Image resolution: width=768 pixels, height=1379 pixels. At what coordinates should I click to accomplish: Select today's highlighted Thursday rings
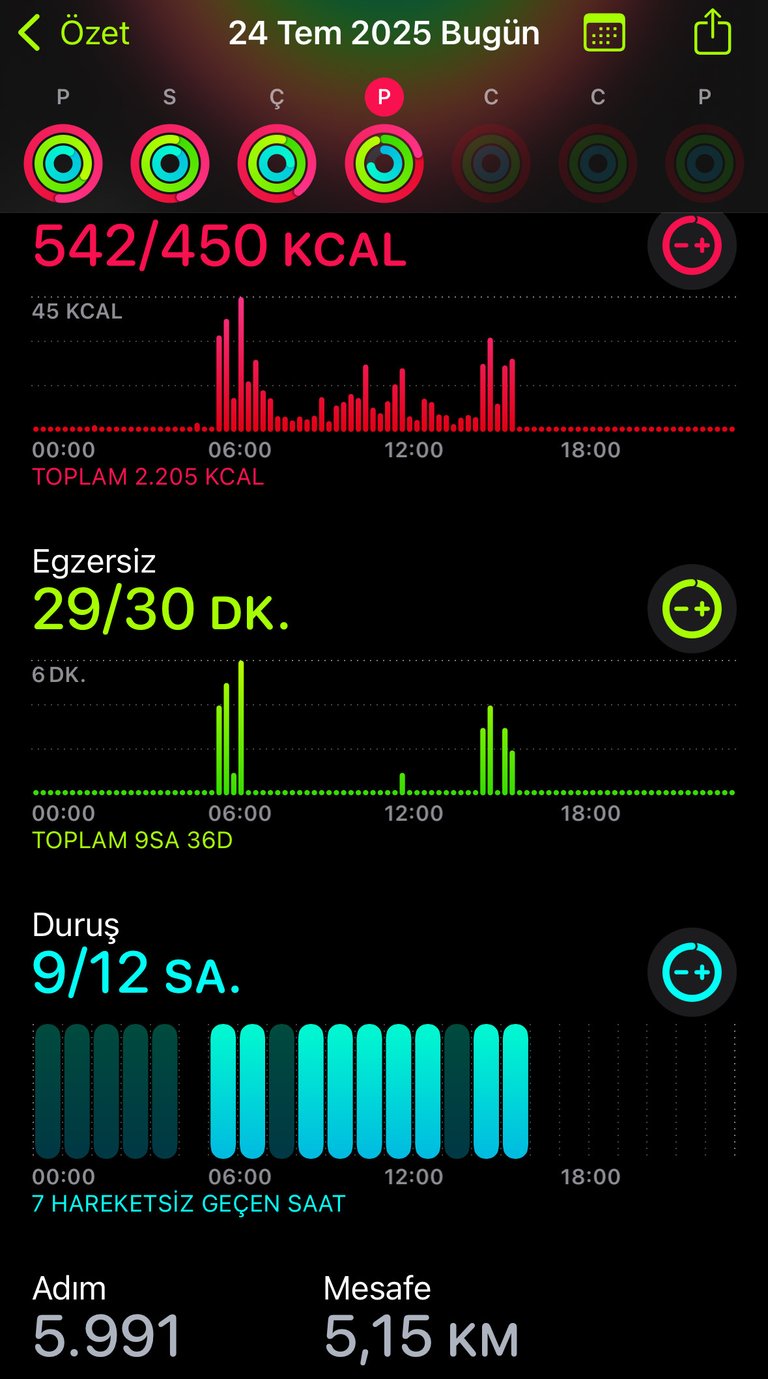point(384,164)
